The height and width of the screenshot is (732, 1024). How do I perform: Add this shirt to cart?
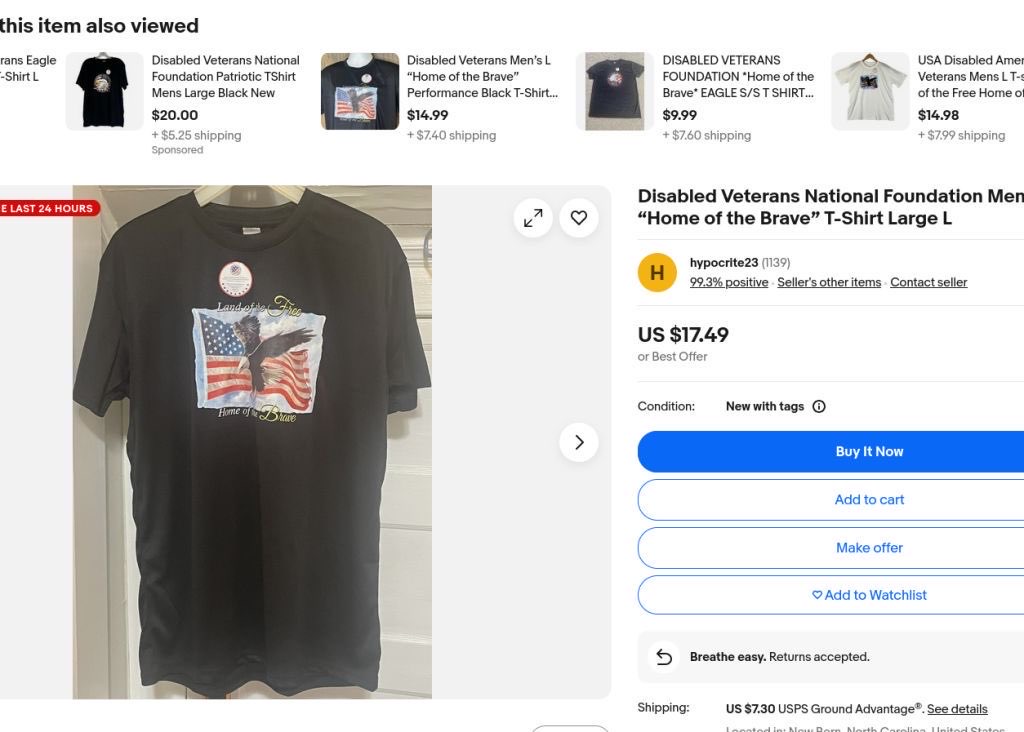pyautogui.click(x=869, y=500)
